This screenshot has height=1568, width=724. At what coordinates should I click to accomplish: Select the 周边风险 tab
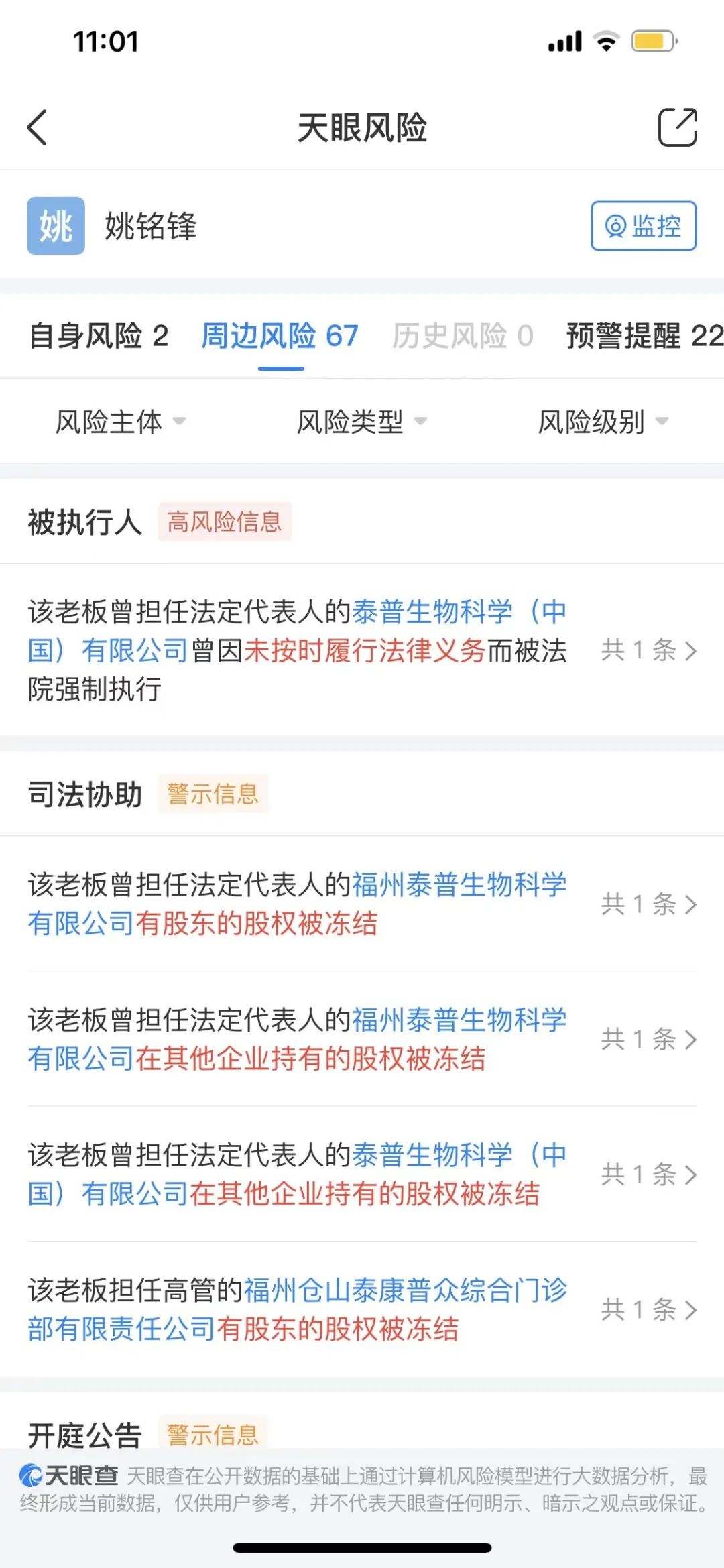pos(280,336)
